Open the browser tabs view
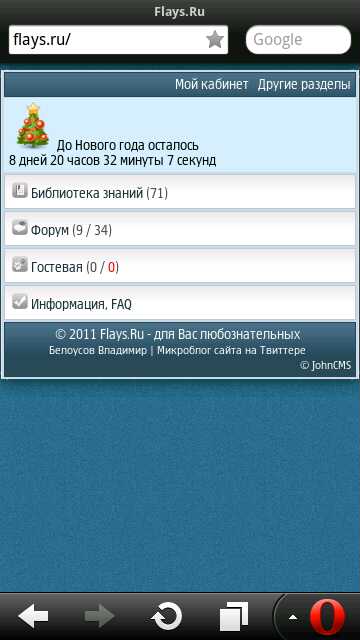The height and width of the screenshot is (640, 360). [234, 616]
